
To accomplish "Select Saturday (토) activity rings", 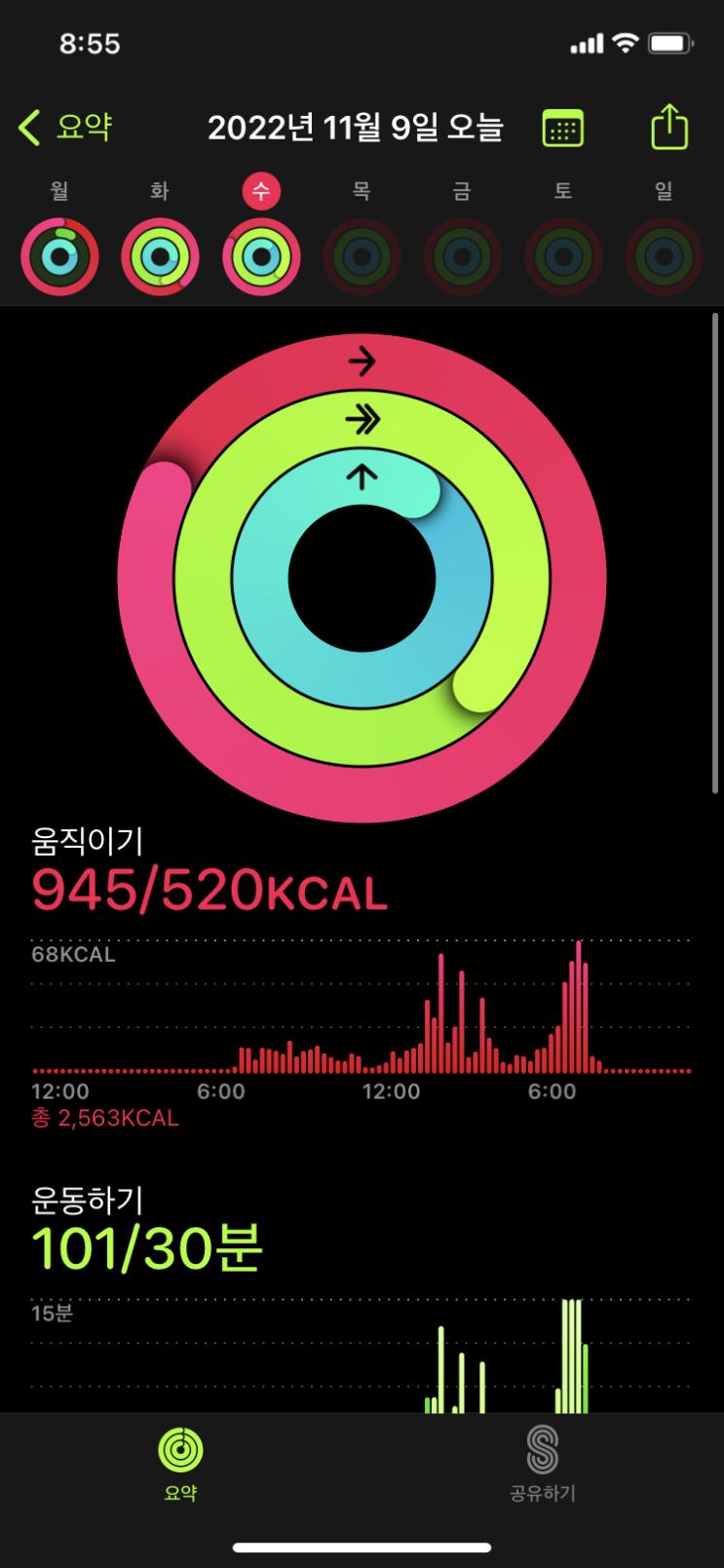I will [x=563, y=257].
